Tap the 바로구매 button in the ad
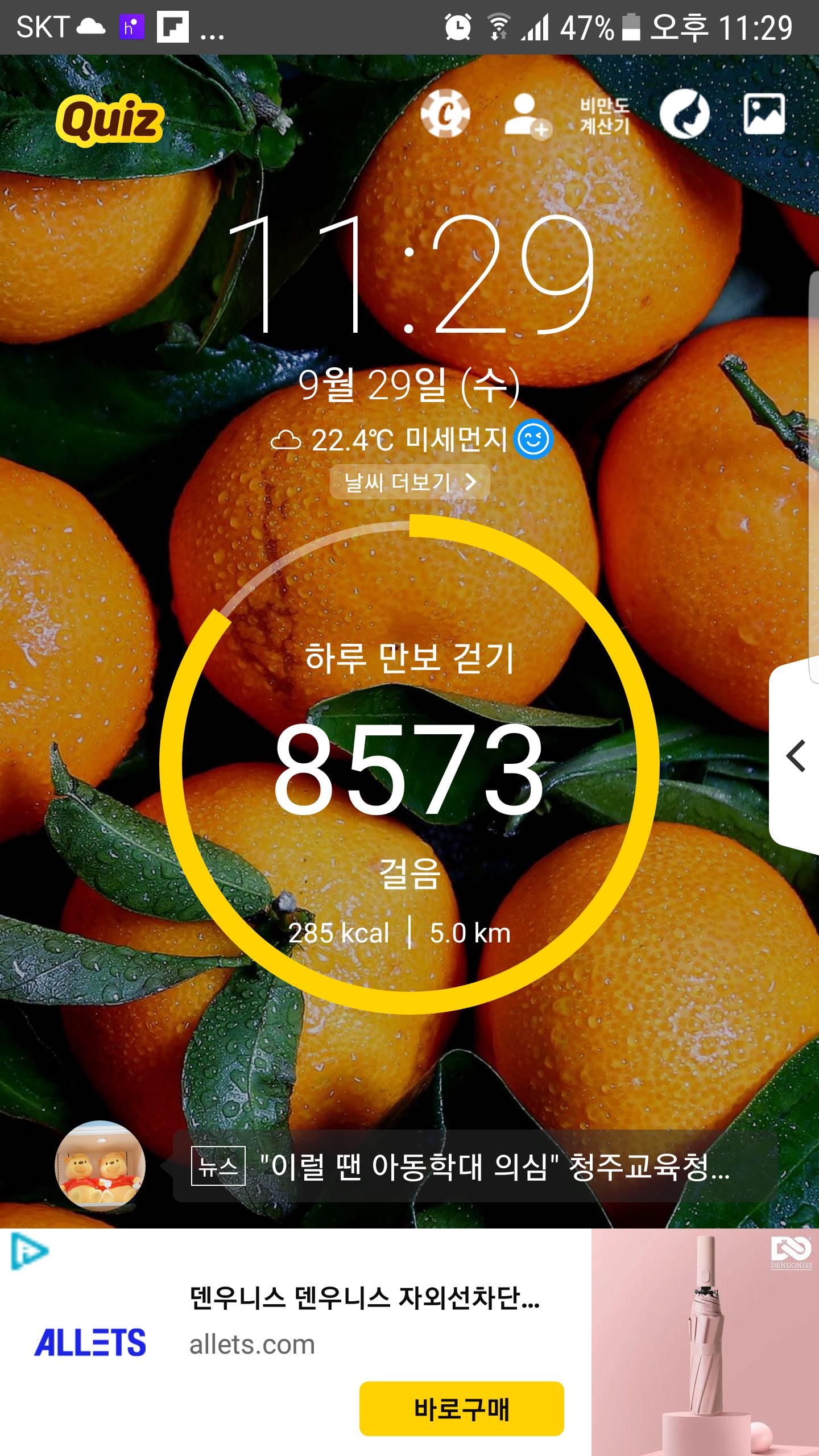This screenshot has height=1456, width=819. coord(461,1408)
